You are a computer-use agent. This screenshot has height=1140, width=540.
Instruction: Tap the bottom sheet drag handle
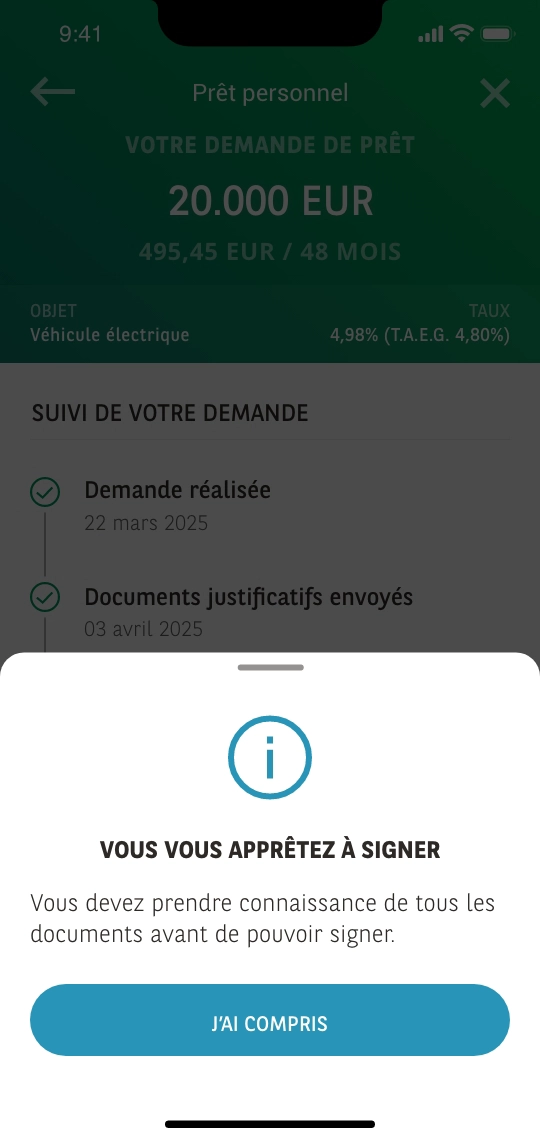point(270,667)
